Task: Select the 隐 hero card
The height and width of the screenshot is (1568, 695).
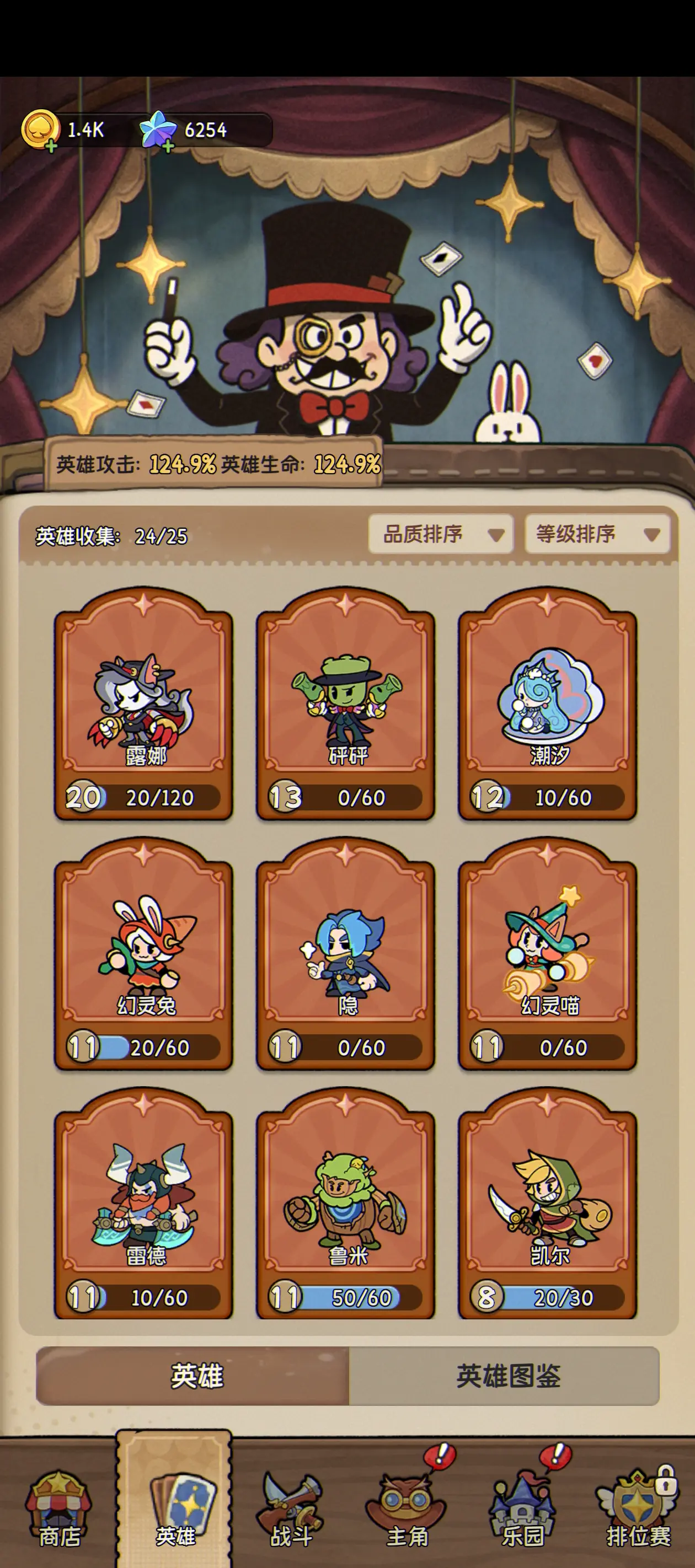Action: click(345, 954)
